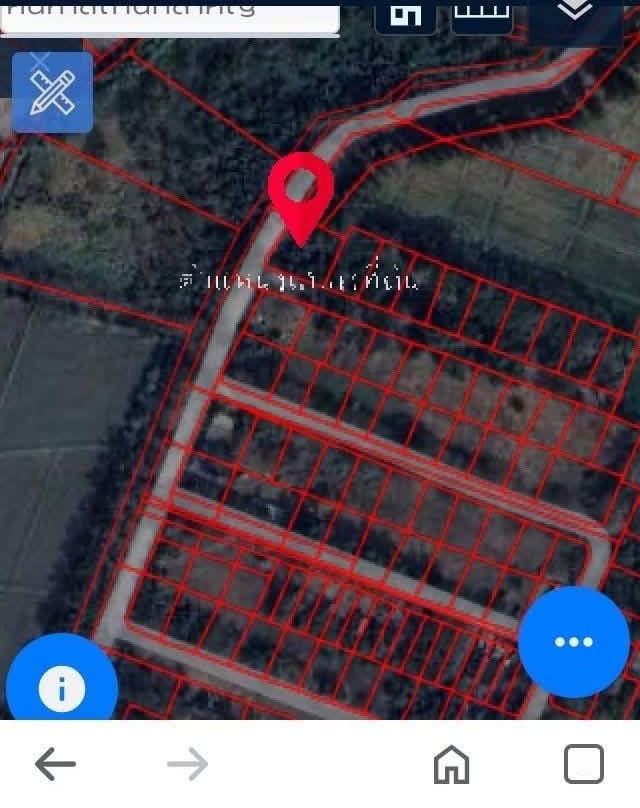Viewport: 640px width, 808px height.
Task: Open the map layers selector
Action: (574, 12)
